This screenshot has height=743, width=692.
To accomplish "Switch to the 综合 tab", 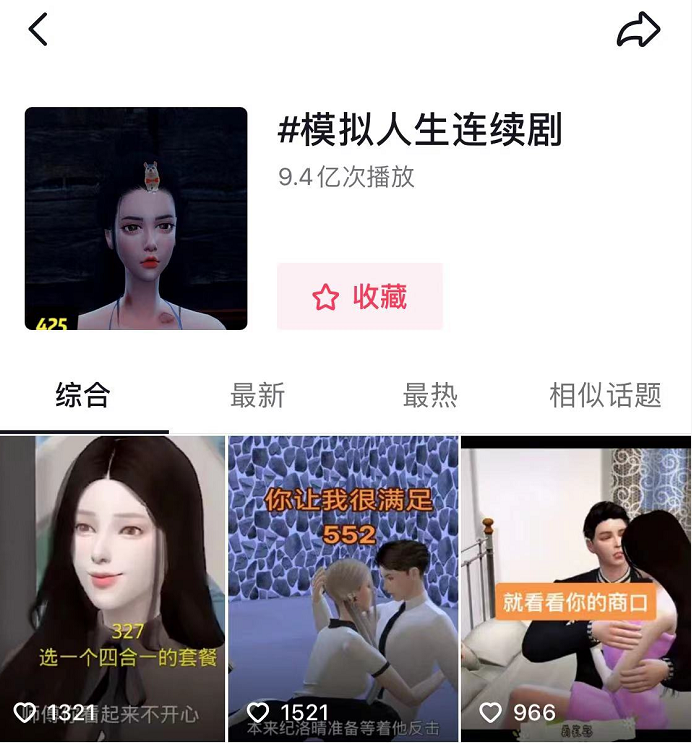I will click(82, 395).
